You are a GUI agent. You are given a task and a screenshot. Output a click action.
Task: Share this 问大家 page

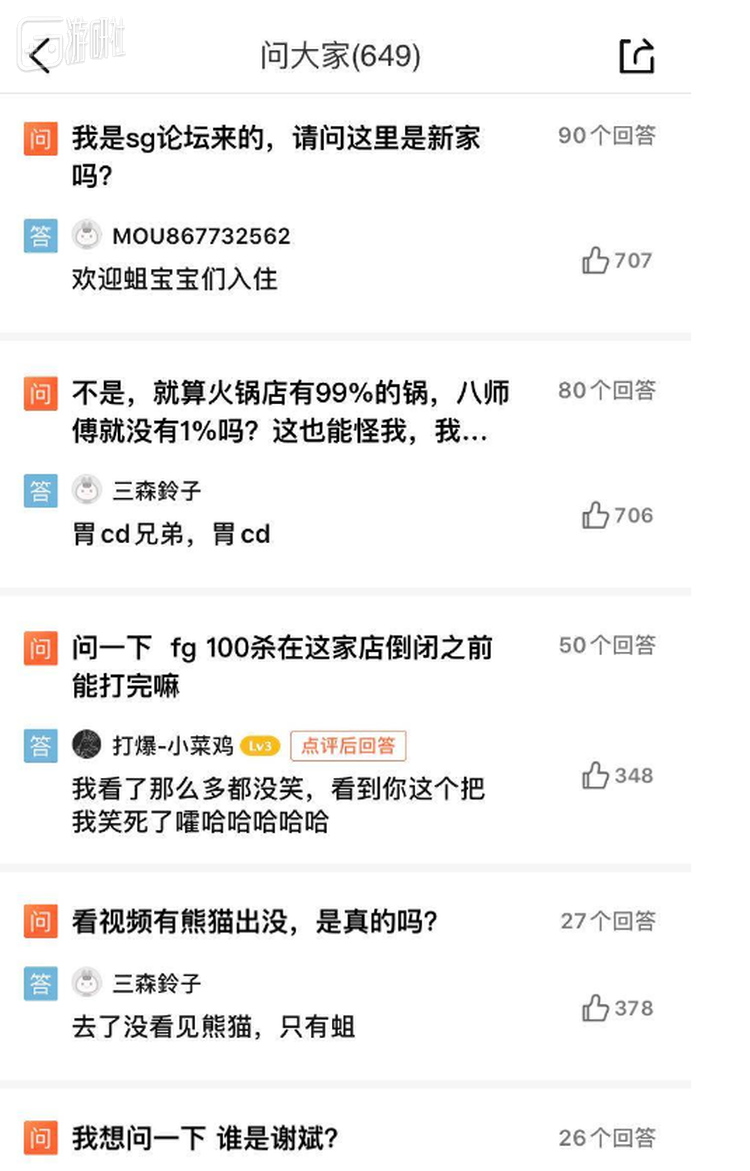[x=637, y=56]
